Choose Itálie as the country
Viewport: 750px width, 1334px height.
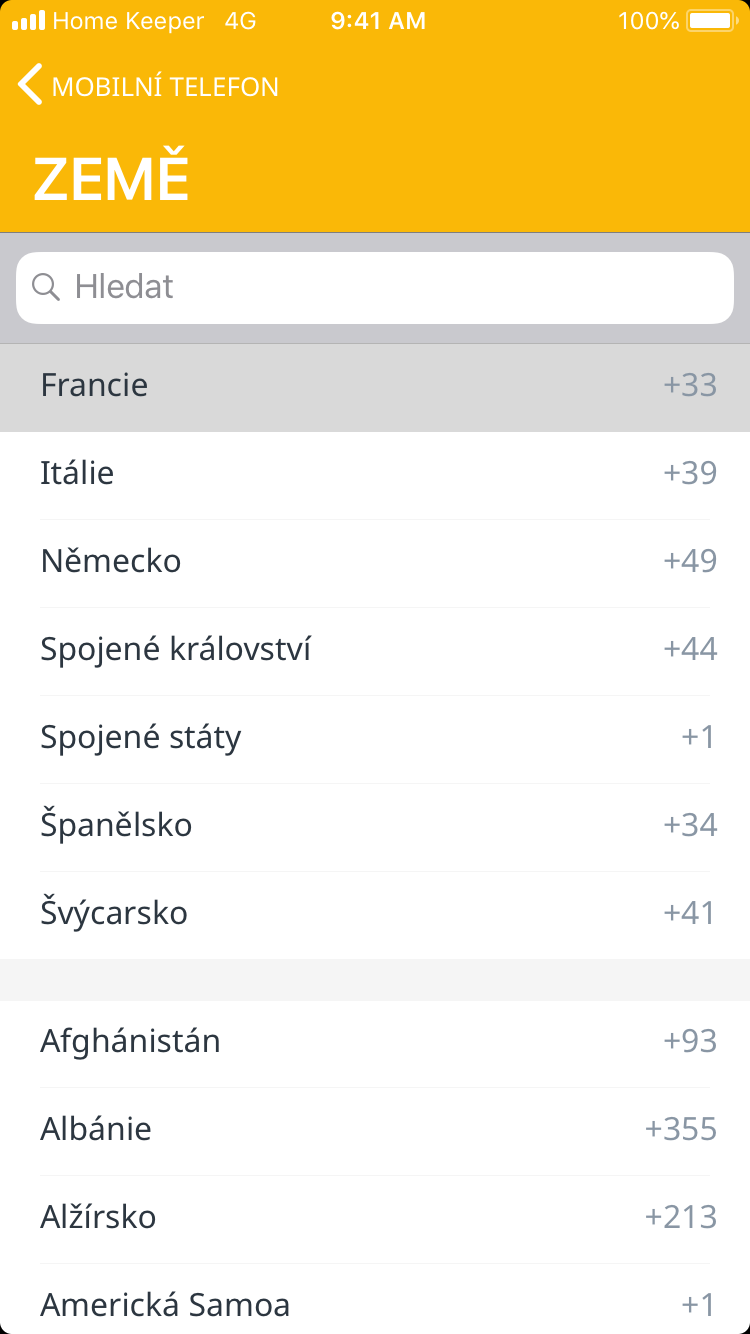[x=375, y=474]
